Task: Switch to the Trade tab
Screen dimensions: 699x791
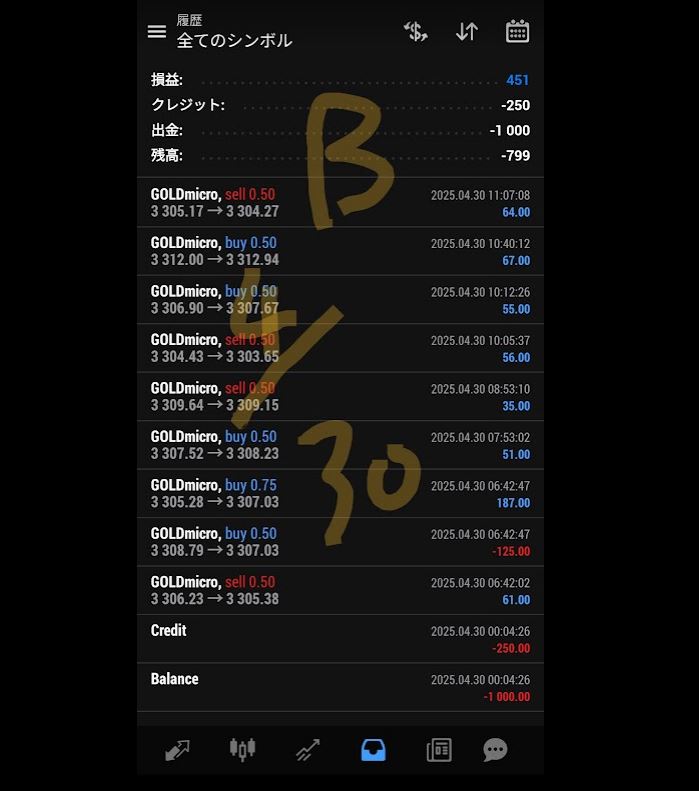Action: click(308, 750)
